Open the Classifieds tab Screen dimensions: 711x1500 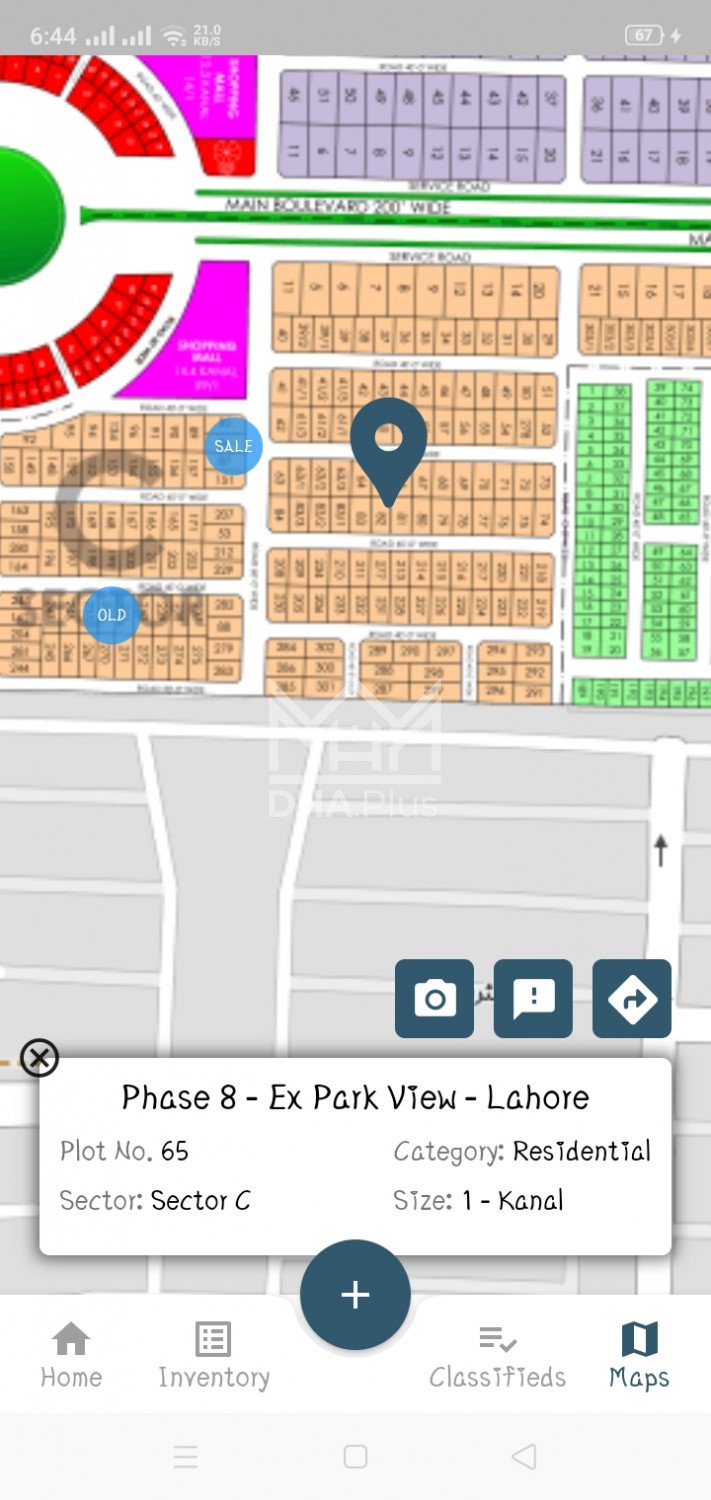pos(497,1354)
